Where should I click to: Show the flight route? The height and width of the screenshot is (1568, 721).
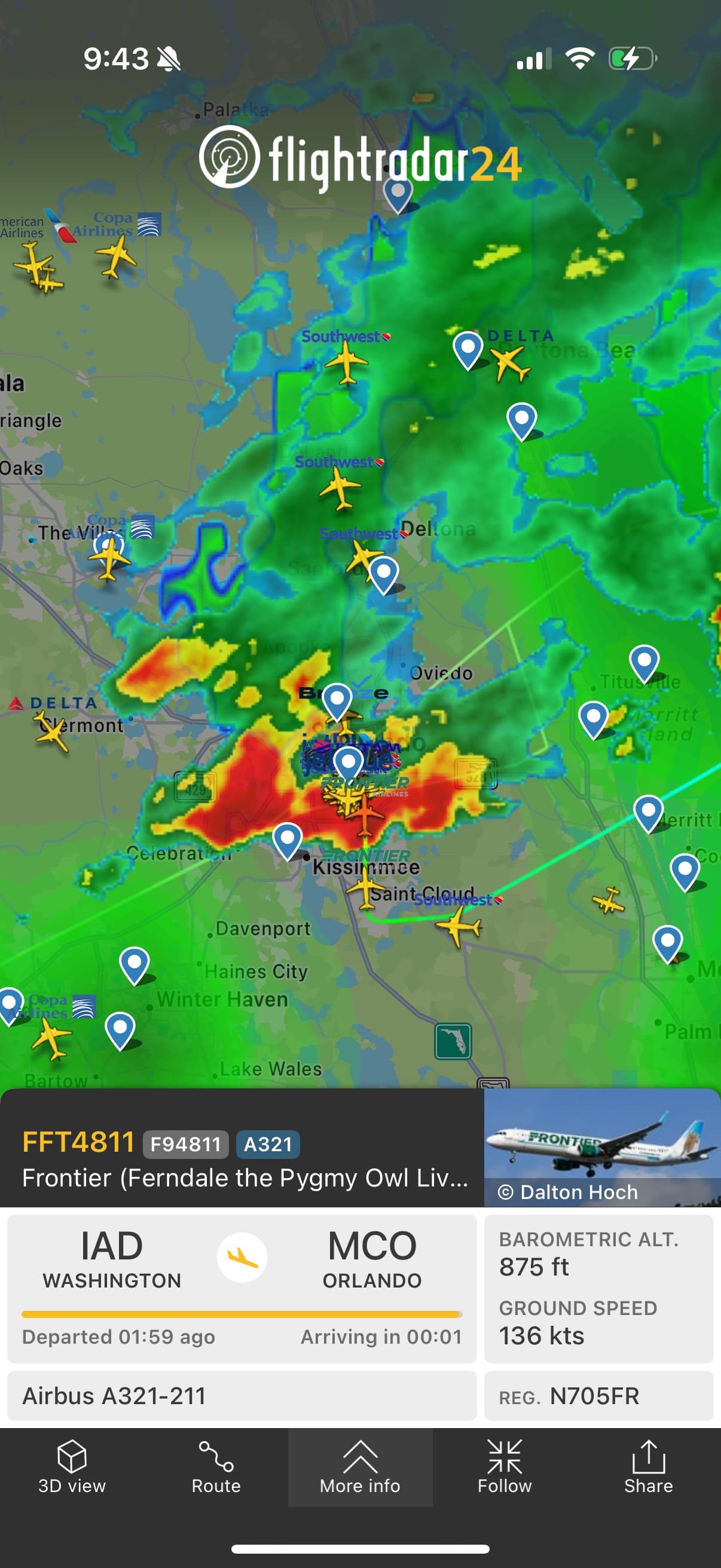(x=216, y=1468)
